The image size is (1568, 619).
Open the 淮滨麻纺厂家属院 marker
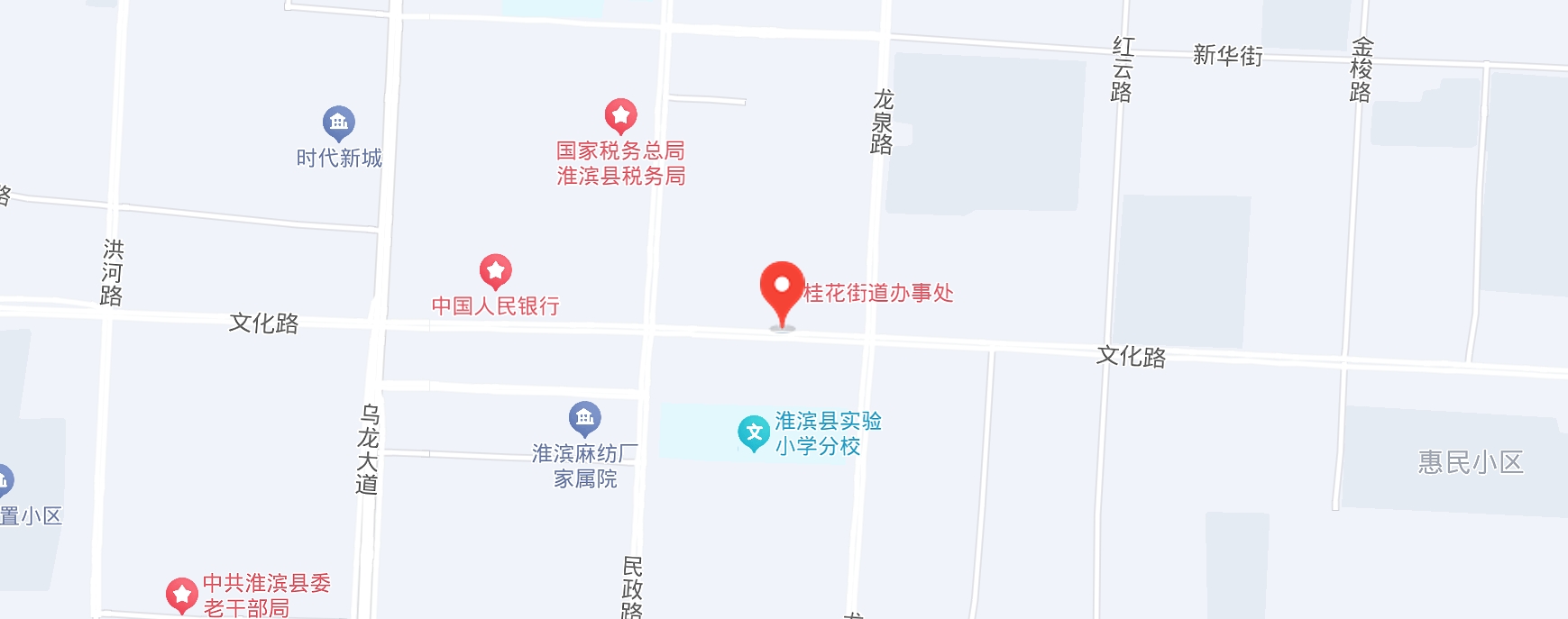(585, 418)
